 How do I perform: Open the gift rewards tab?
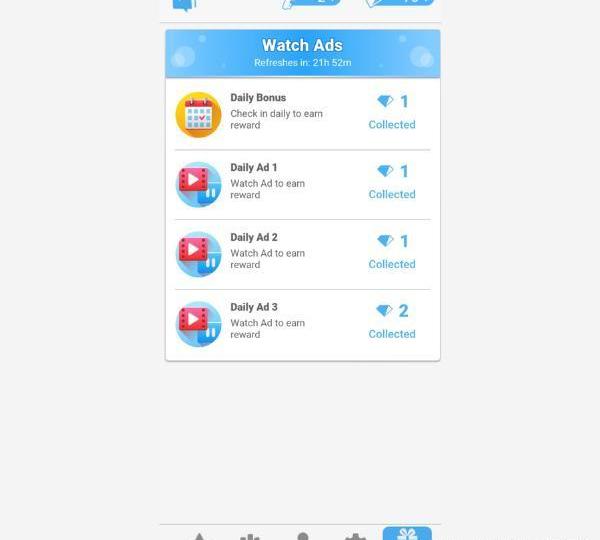[407, 534]
